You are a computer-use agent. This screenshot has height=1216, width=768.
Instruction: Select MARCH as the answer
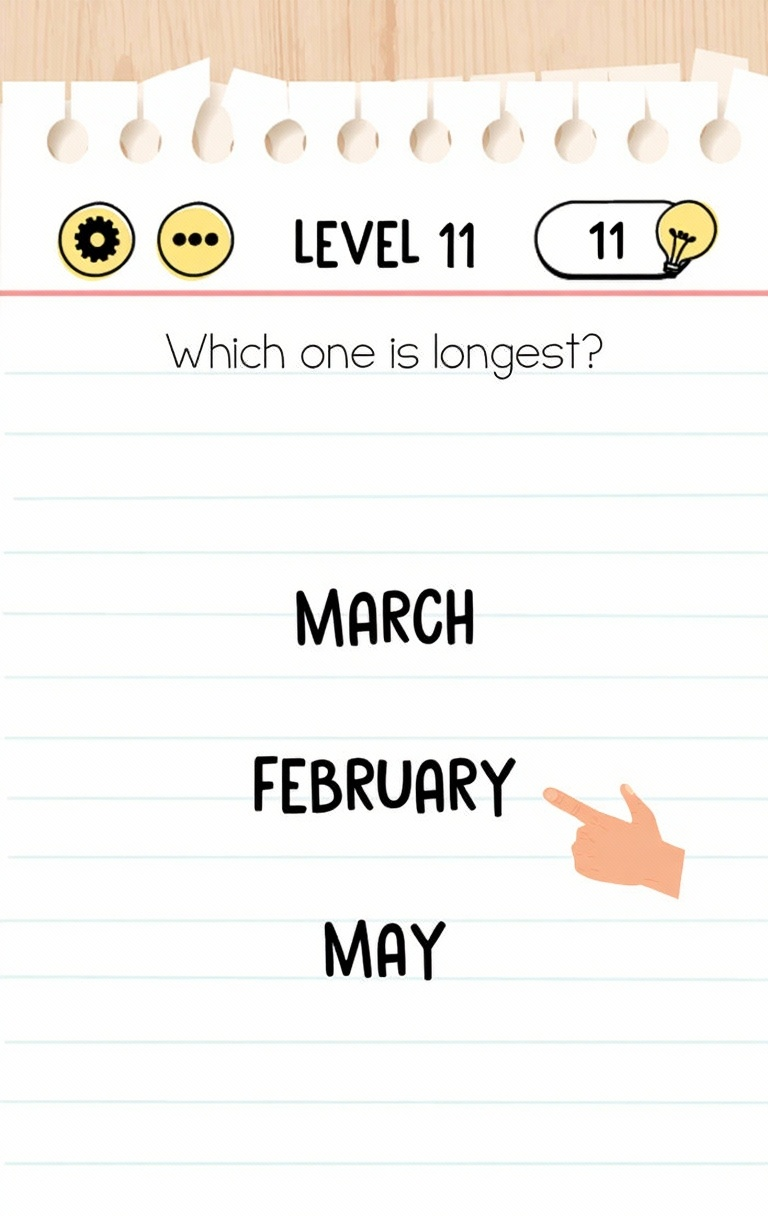coord(385,617)
